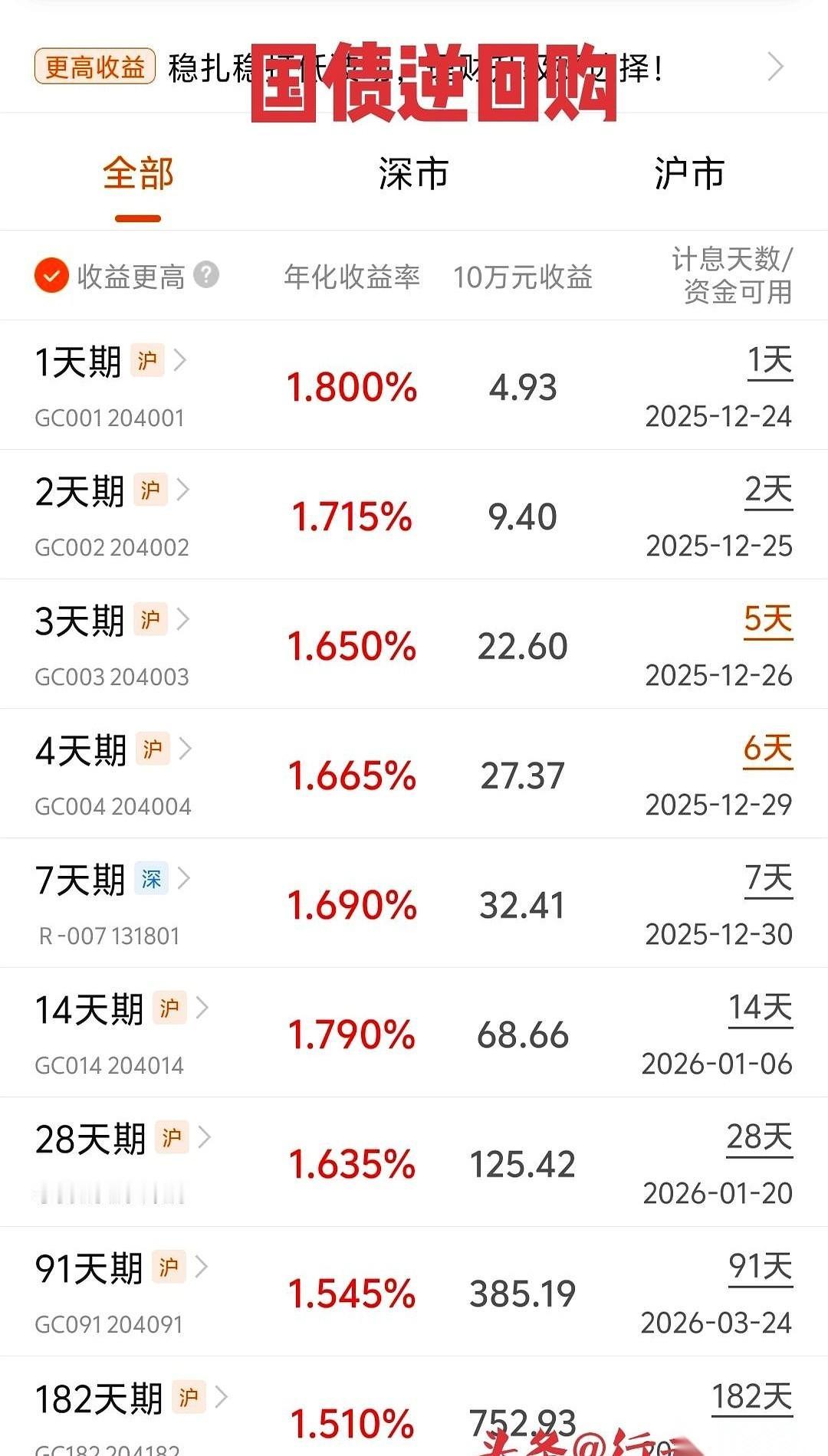The width and height of the screenshot is (828, 1456).
Task: Click the 年化收益率 column header
Action: [x=351, y=278]
